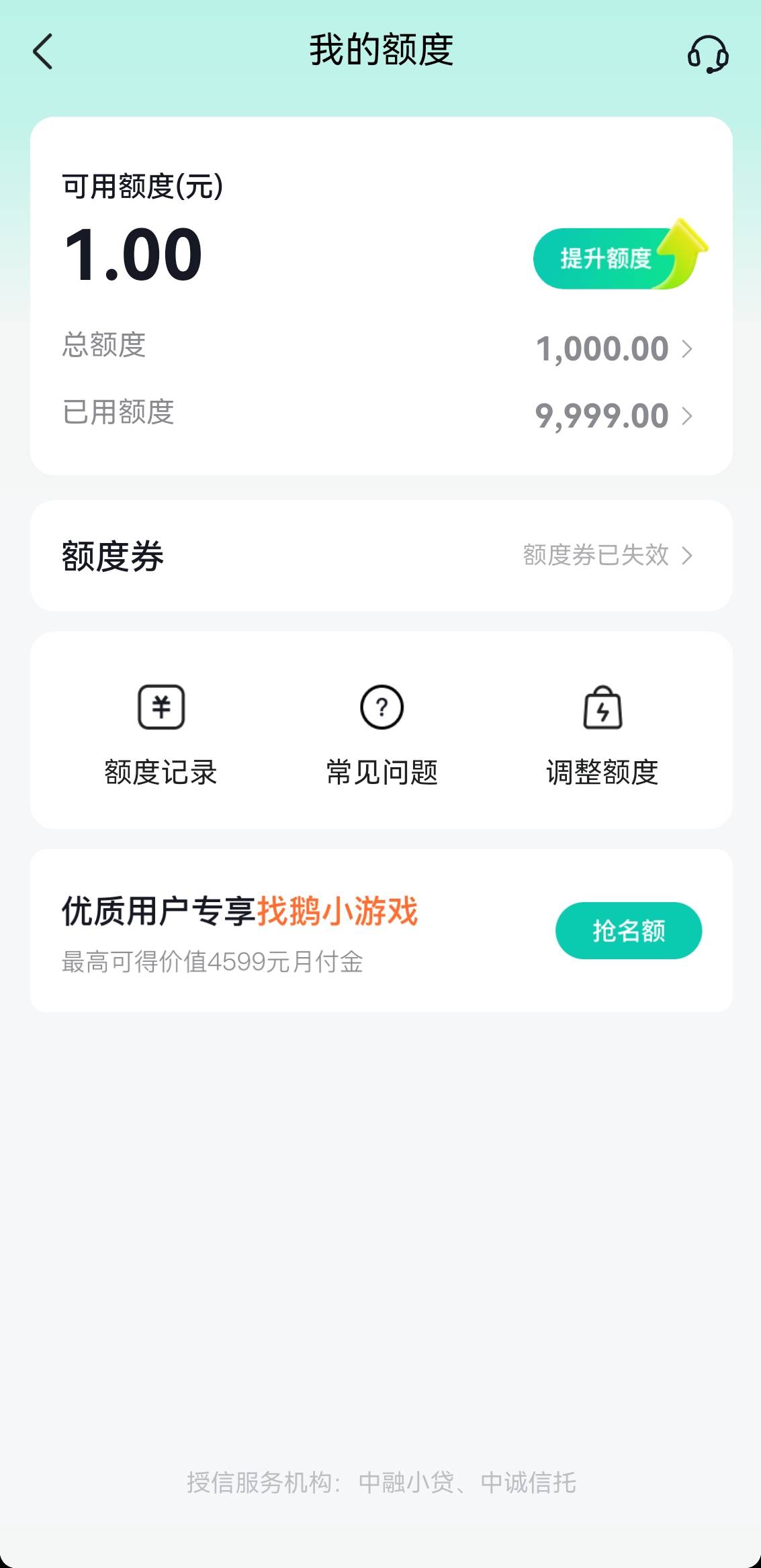Viewport: 761px width, 1568px height.
Task: Tap the 提升额度 button
Action: click(x=618, y=257)
